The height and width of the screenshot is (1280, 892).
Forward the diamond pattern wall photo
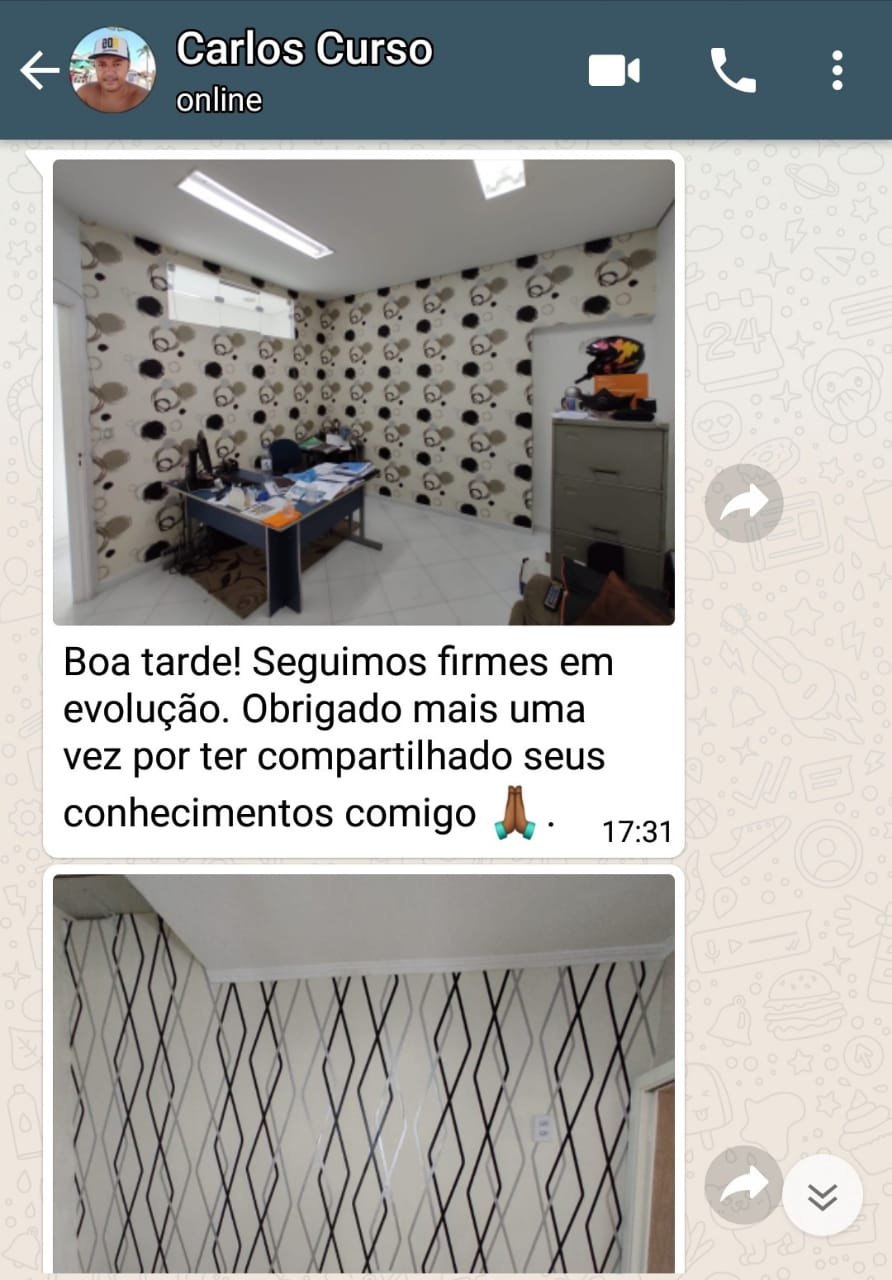[743, 1186]
